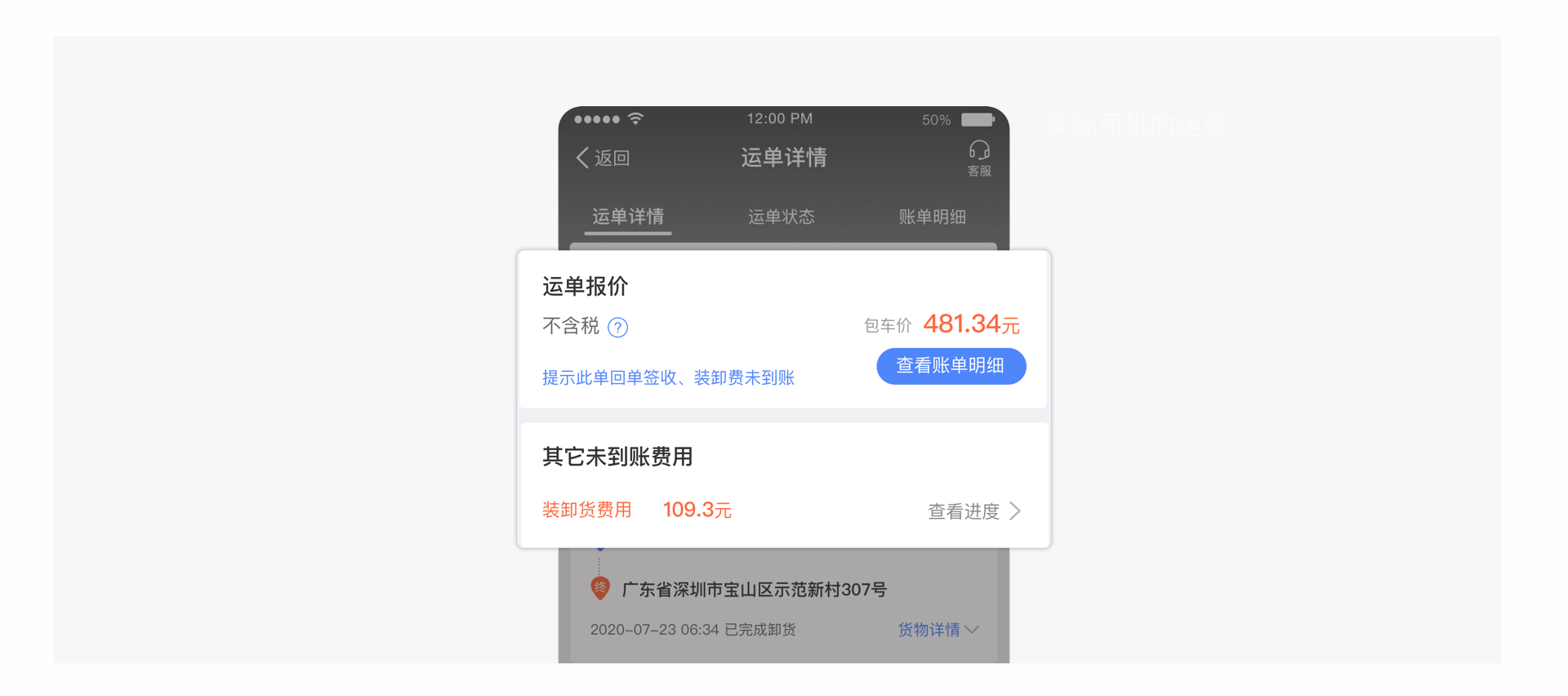This screenshot has height=696, width=1568.
Task: Go back with the 返回 arrow
Action: pos(603,158)
